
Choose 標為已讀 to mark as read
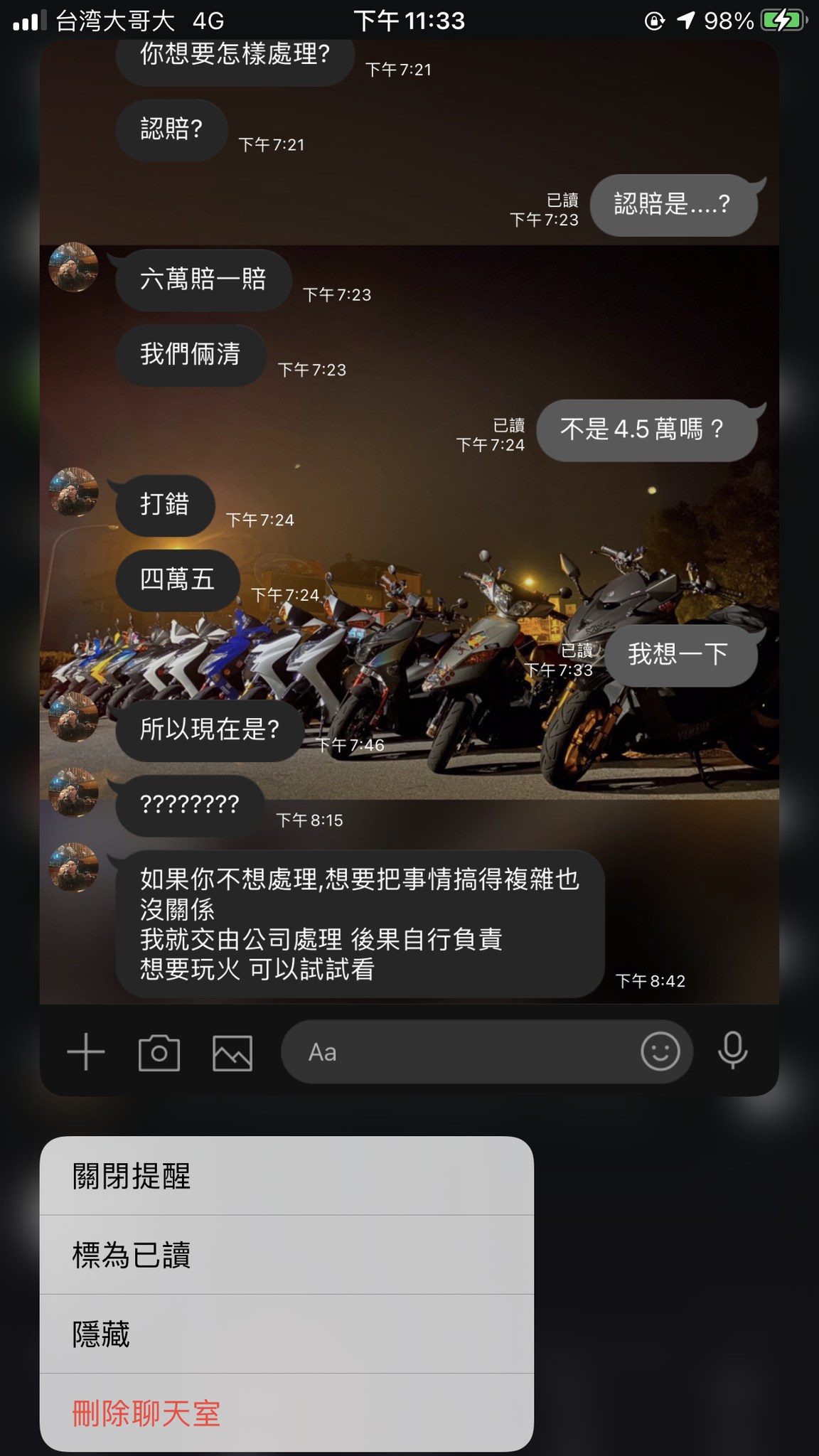point(287,1255)
